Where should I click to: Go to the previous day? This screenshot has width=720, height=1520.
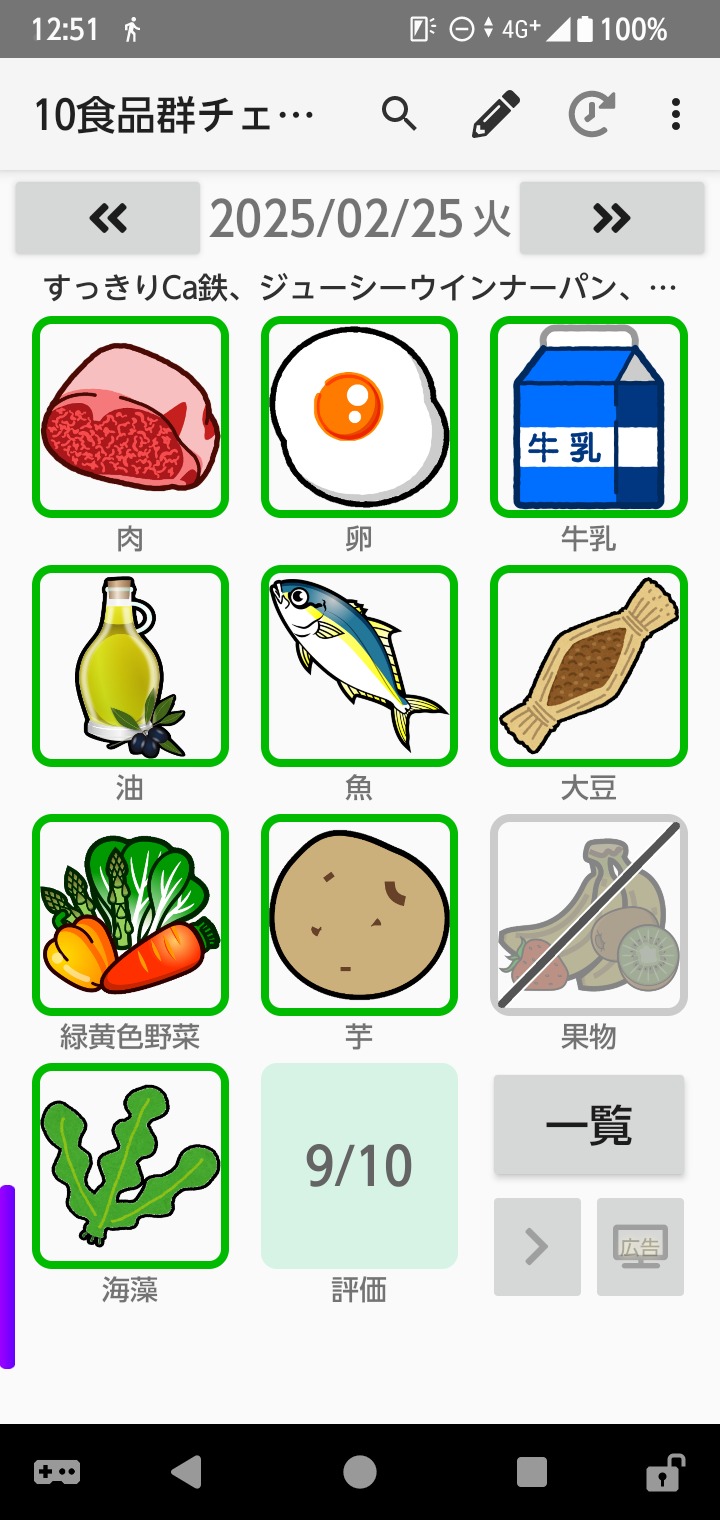(x=108, y=217)
